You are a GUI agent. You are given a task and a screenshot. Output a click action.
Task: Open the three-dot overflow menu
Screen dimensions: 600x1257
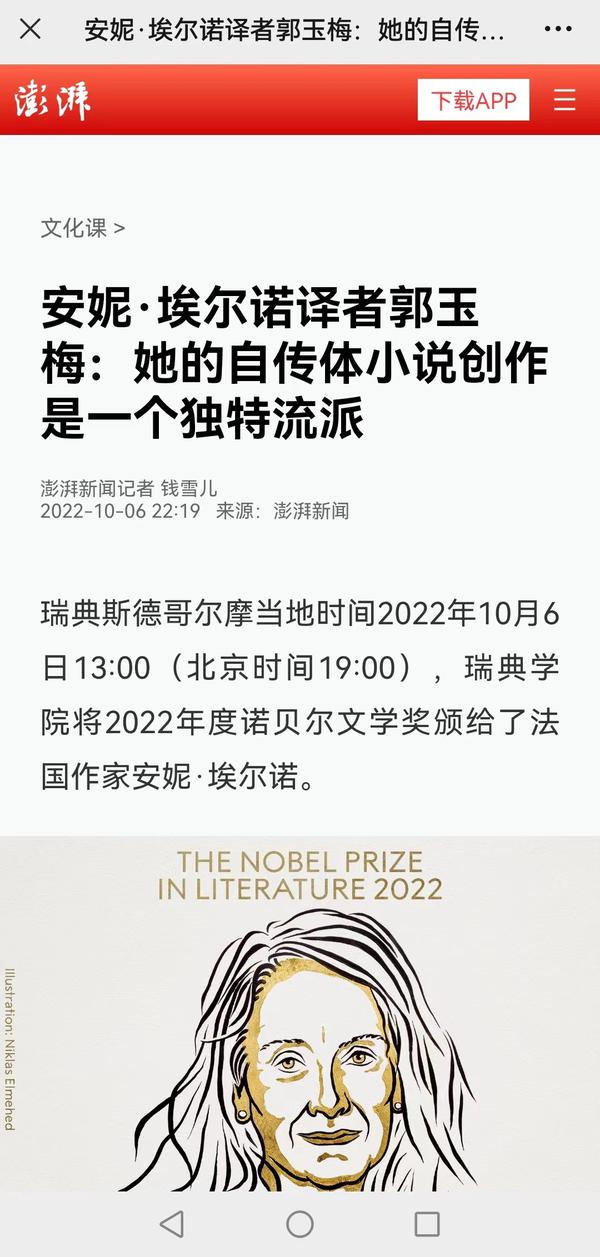tap(558, 29)
